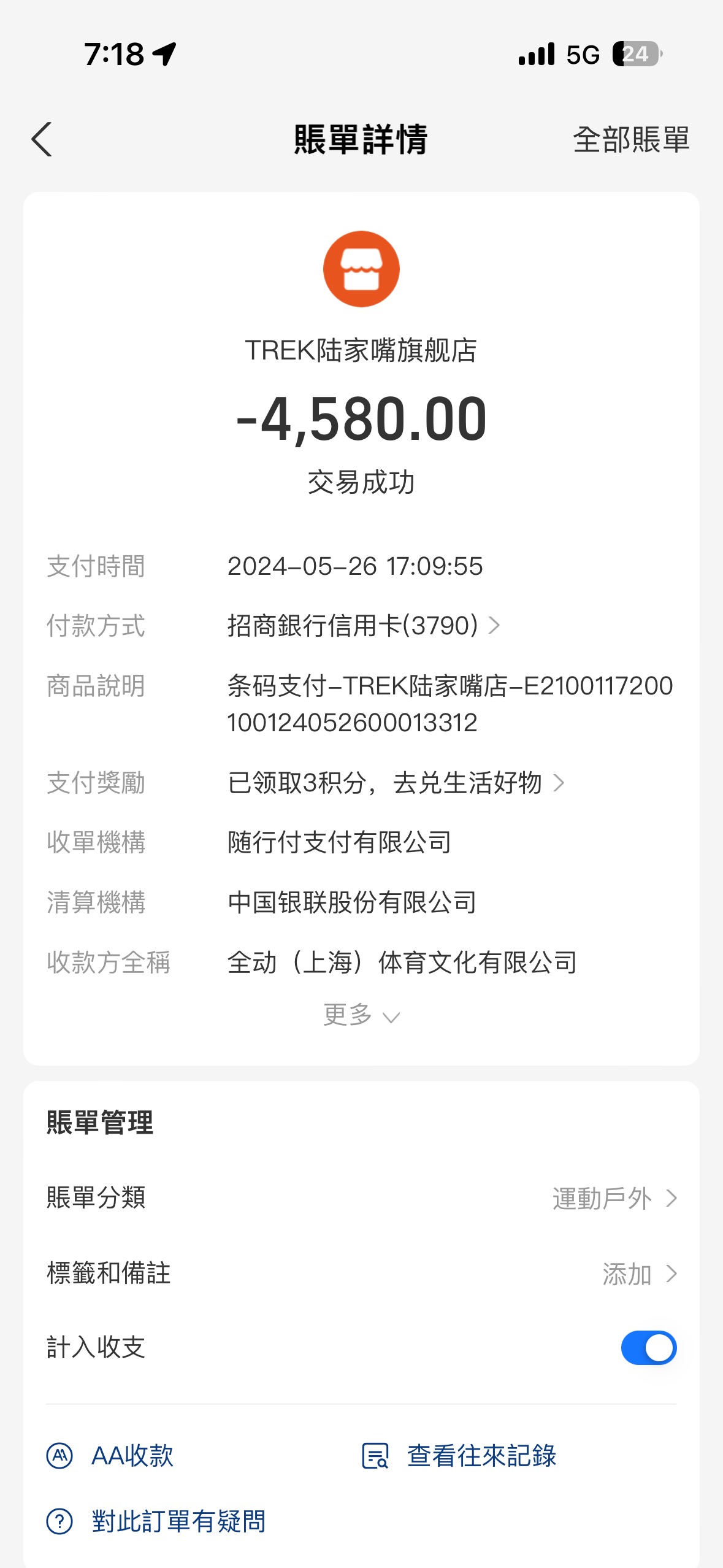This screenshot has width=723, height=1568.
Task: Open the 招商銀行信用卡(3790) payment method
Action: coord(364,626)
